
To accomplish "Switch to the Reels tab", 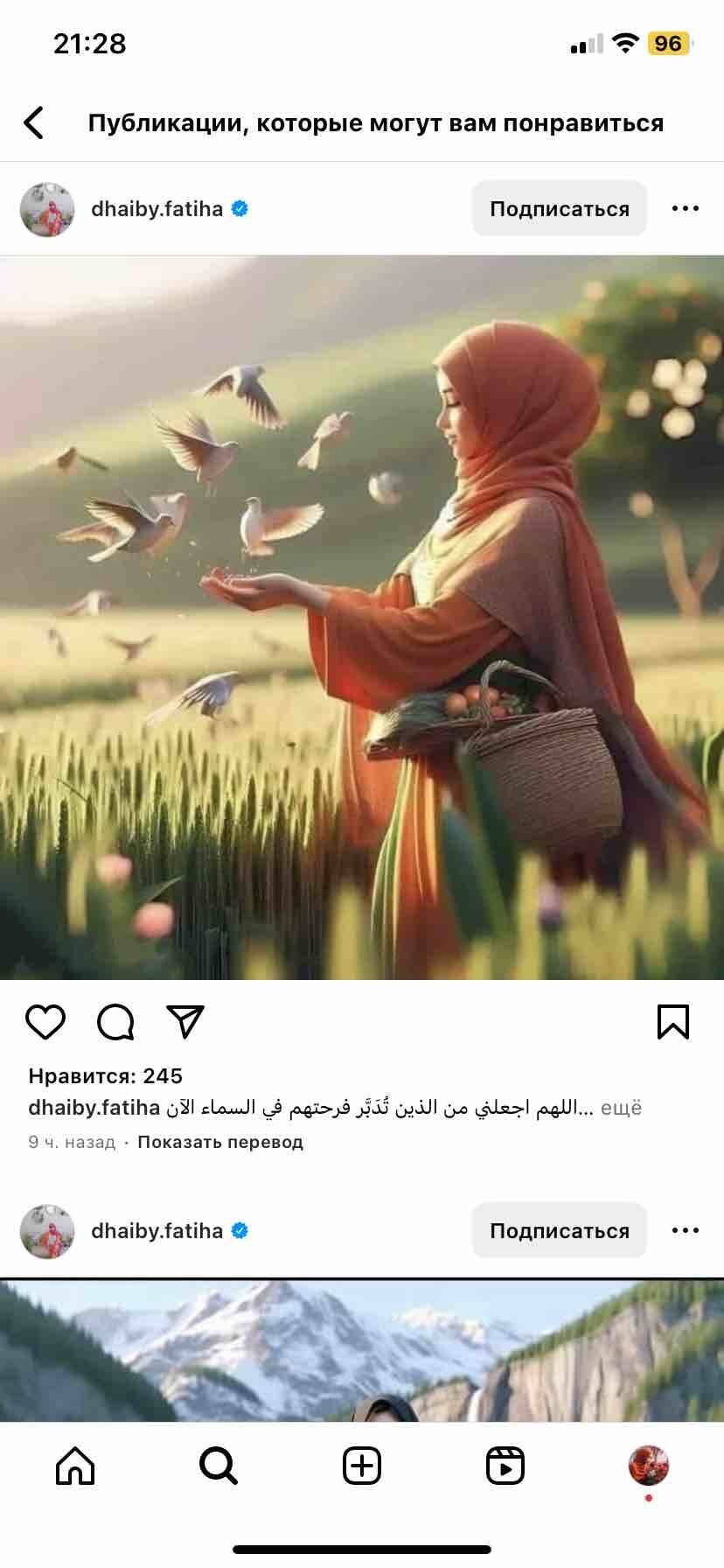I will click(505, 1466).
